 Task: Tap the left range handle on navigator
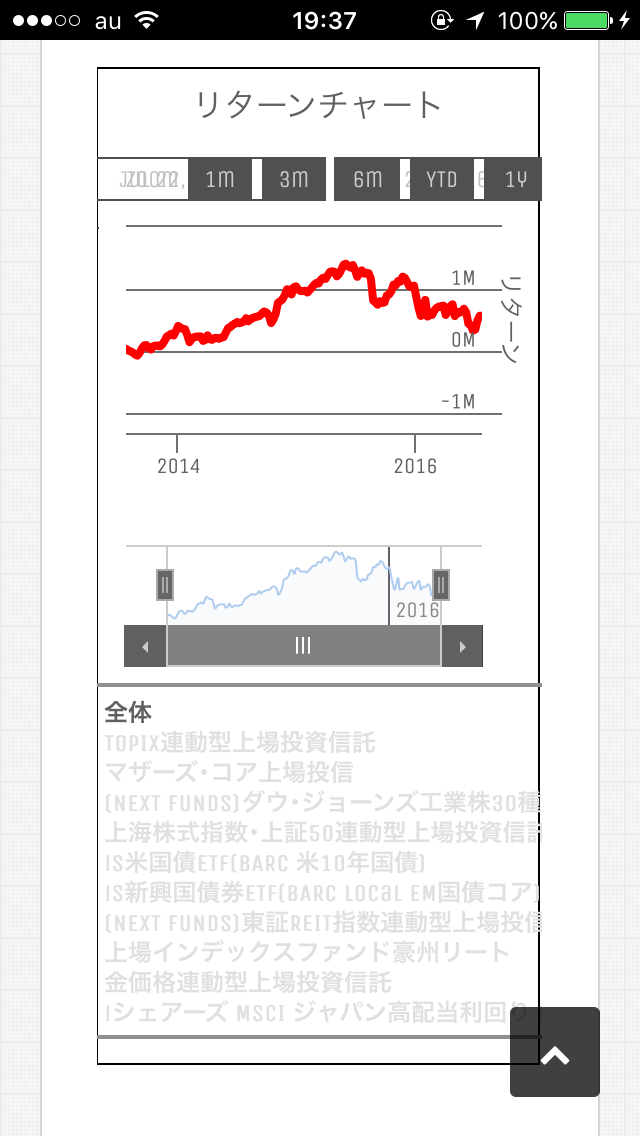coord(165,585)
